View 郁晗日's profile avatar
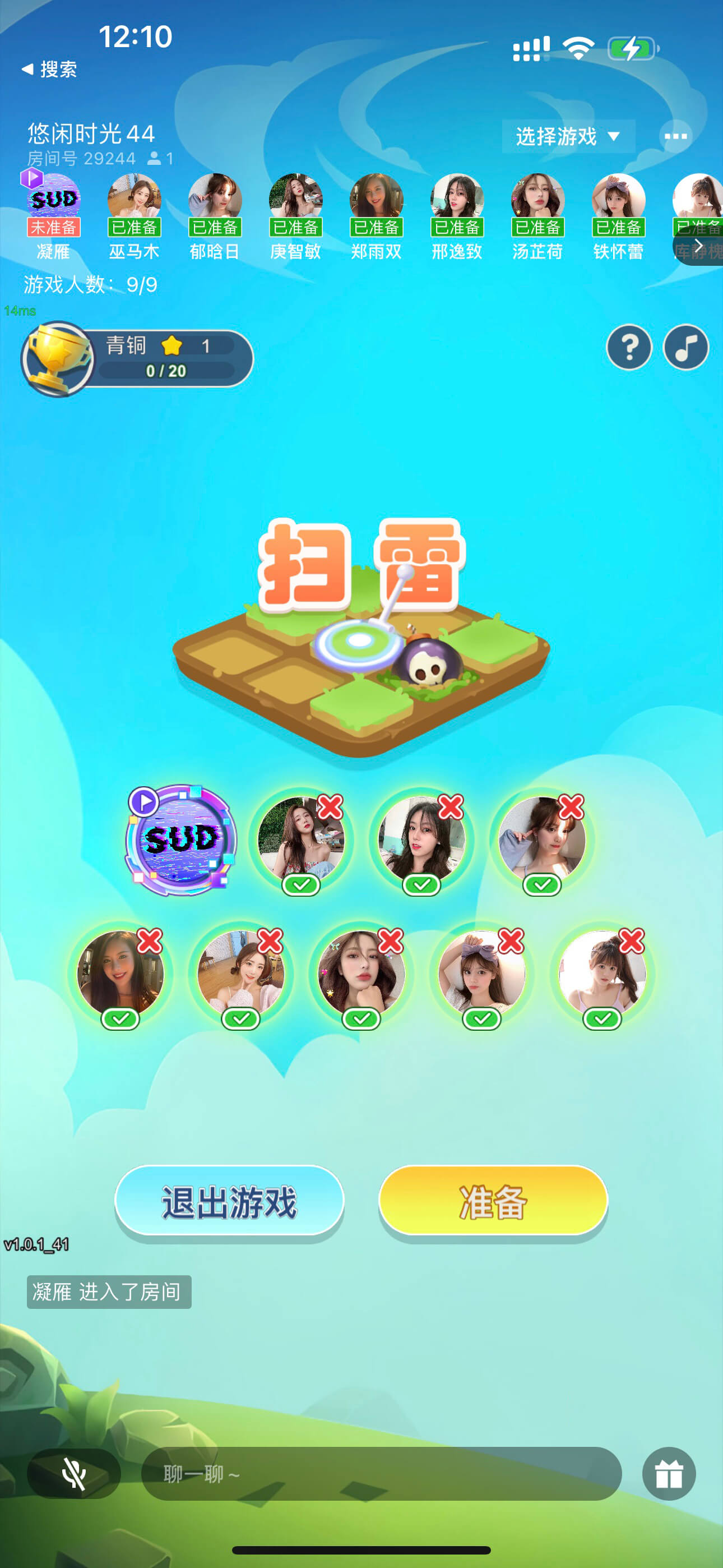The image size is (723, 1568). pos(215,197)
